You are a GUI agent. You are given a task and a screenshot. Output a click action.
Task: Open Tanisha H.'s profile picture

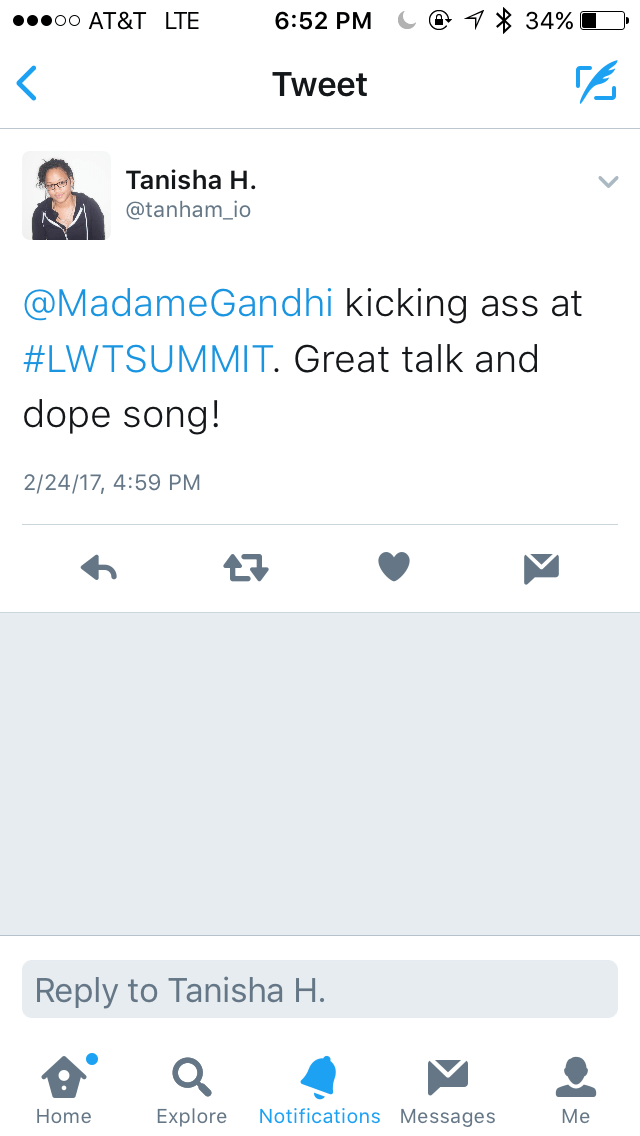pyautogui.click(x=66, y=196)
